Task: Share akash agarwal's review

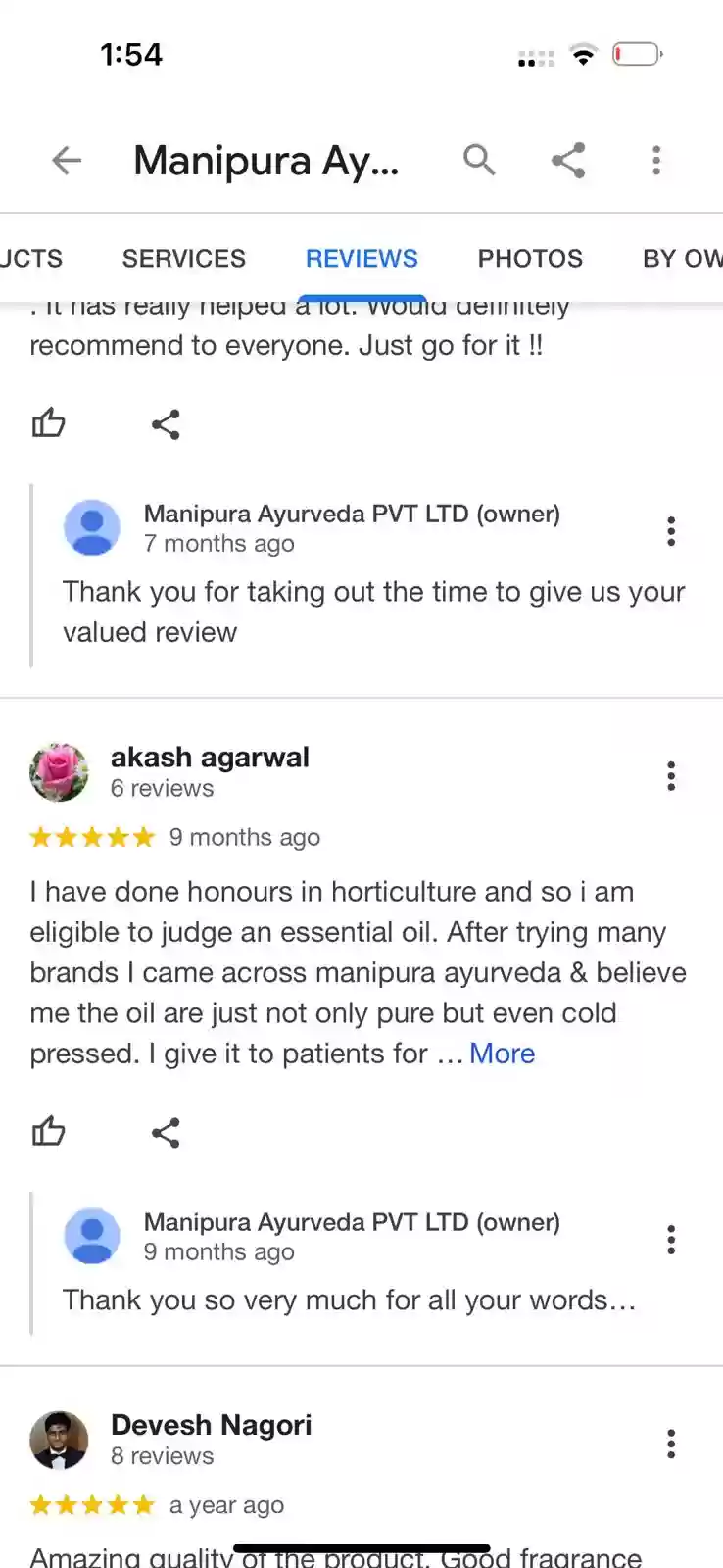Action: point(166,1133)
